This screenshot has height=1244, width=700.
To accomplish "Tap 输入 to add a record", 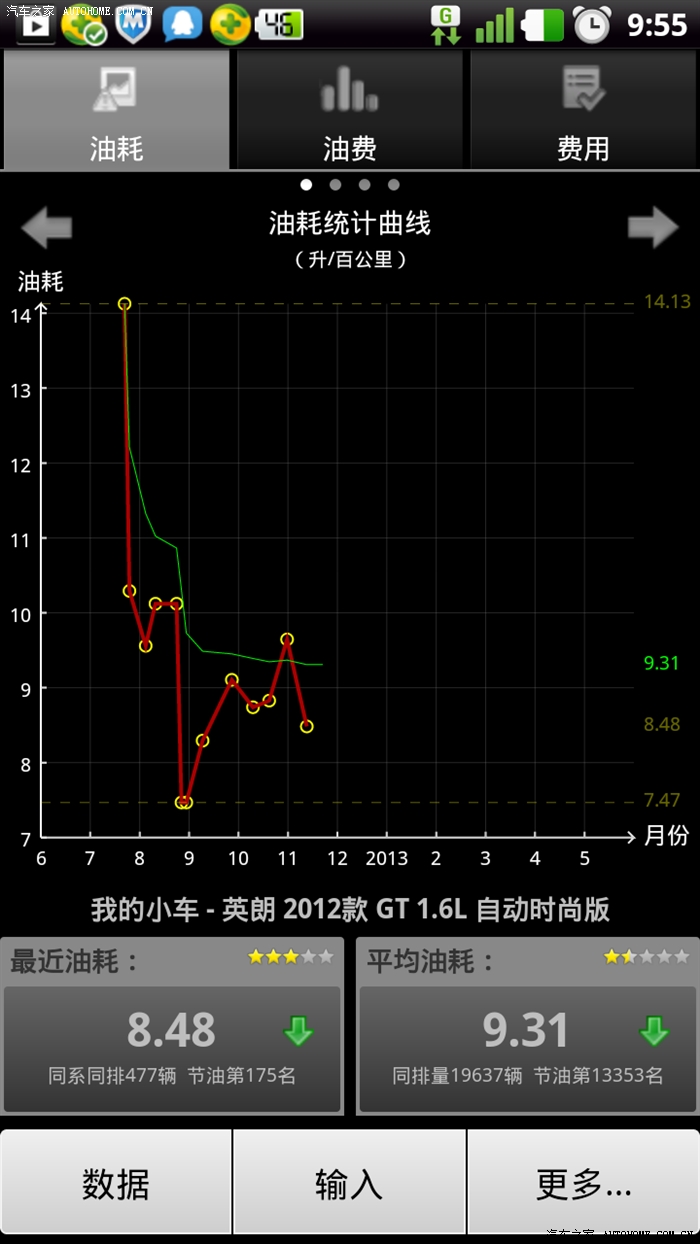I will pyautogui.click(x=349, y=1184).
